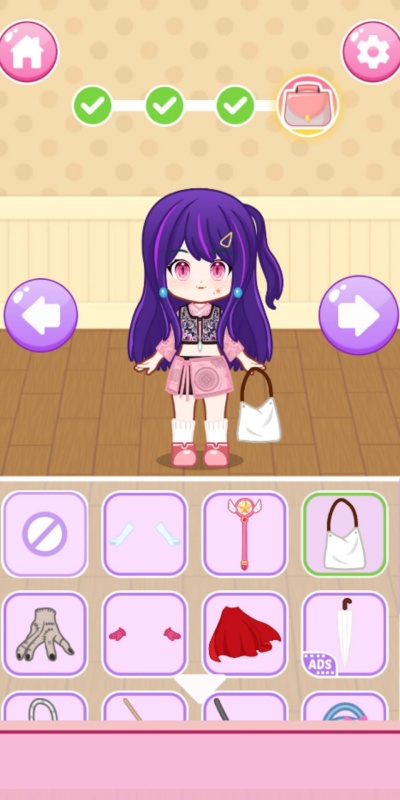
Task: Advance with the right arrow button
Action: pyautogui.click(x=359, y=315)
